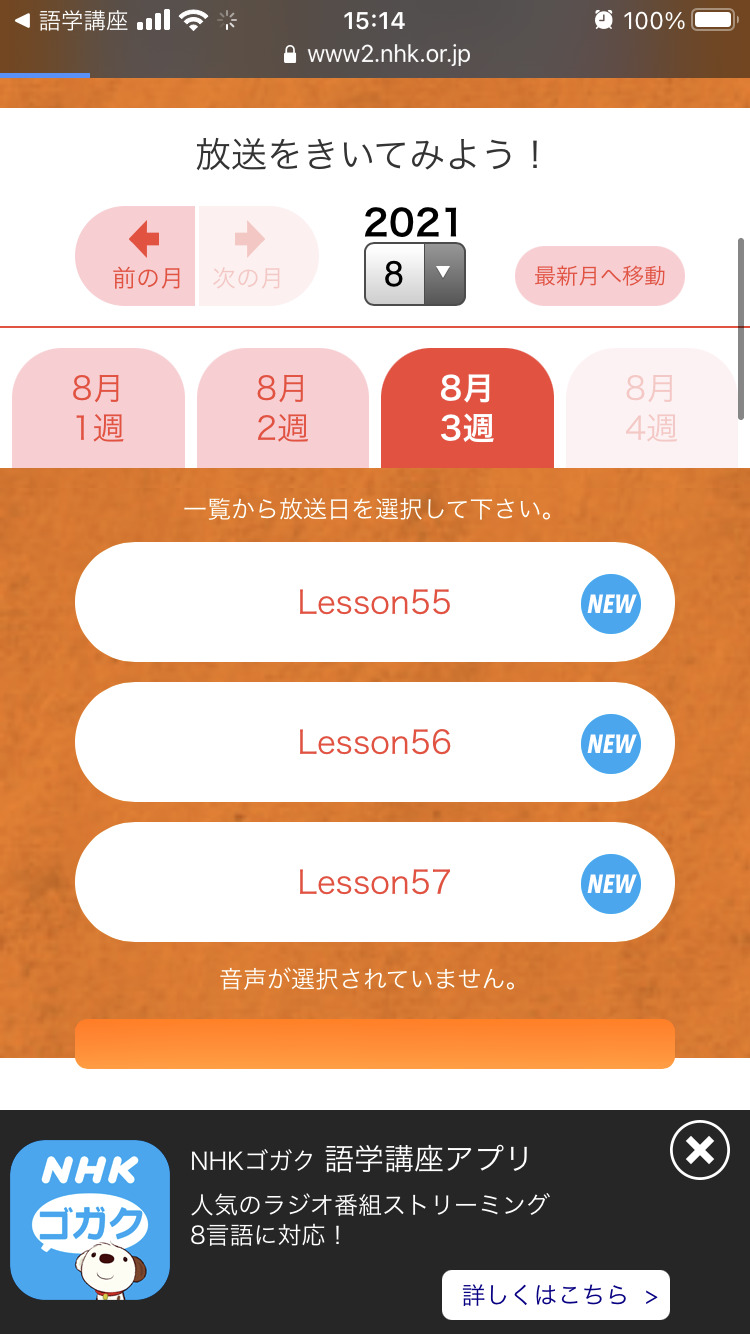
Task: Jump to the latest month (最新月へ移動)
Action: pyautogui.click(x=599, y=276)
